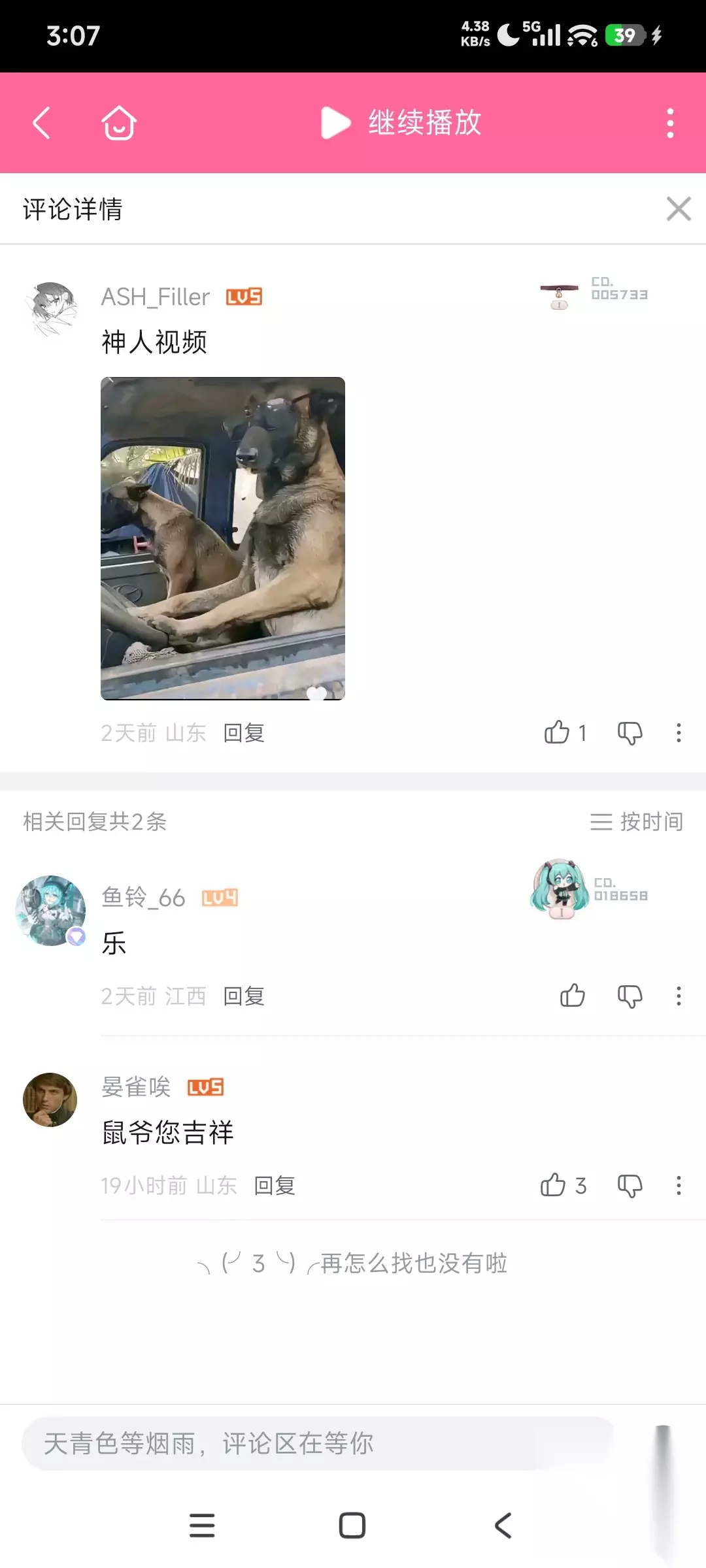Reply to ASH_Filler's comment
Viewport: 706px width, 1568px height.
point(244,733)
